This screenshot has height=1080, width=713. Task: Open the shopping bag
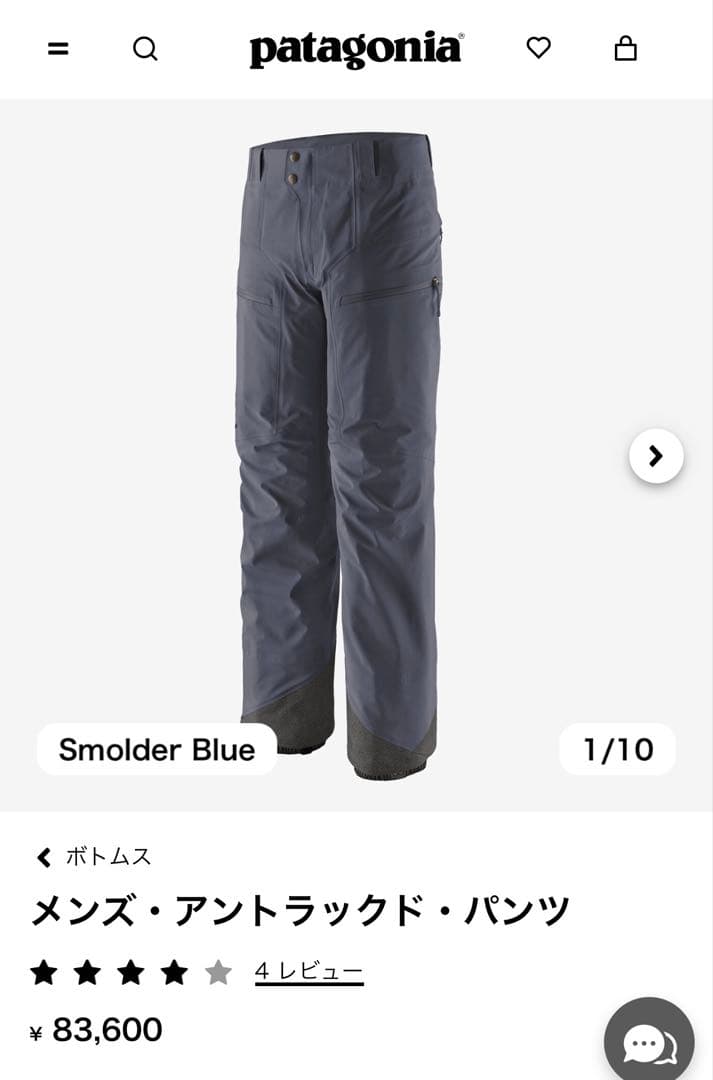pos(626,48)
